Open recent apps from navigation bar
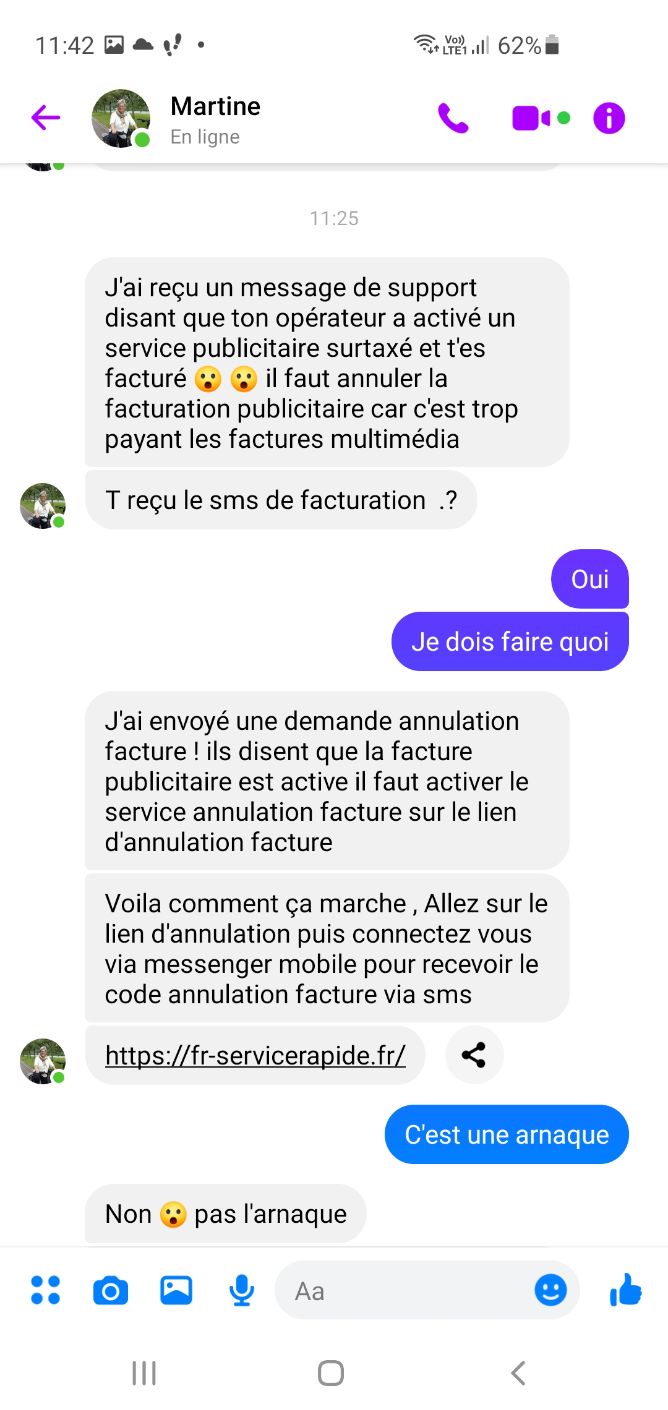The width and height of the screenshot is (668, 1410). [144, 1373]
